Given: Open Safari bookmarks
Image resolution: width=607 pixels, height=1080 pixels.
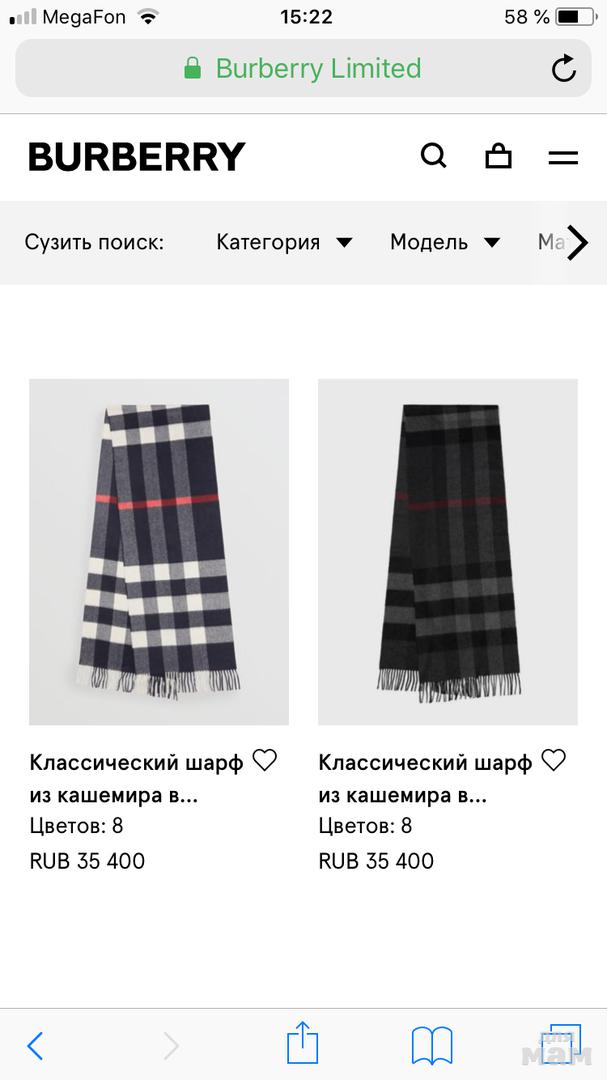Looking at the screenshot, I should pyautogui.click(x=432, y=1046).
